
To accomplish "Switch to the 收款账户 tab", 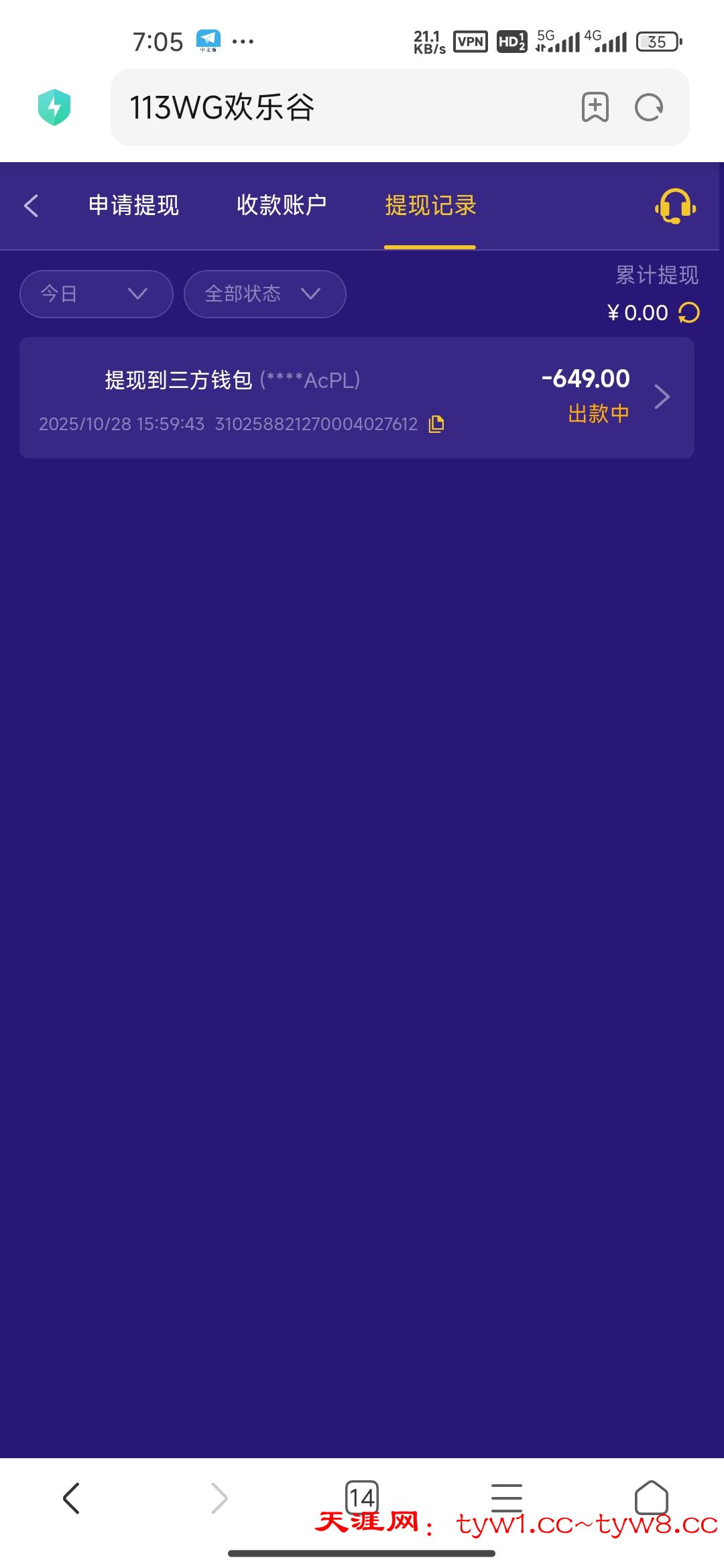I will (x=282, y=206).
